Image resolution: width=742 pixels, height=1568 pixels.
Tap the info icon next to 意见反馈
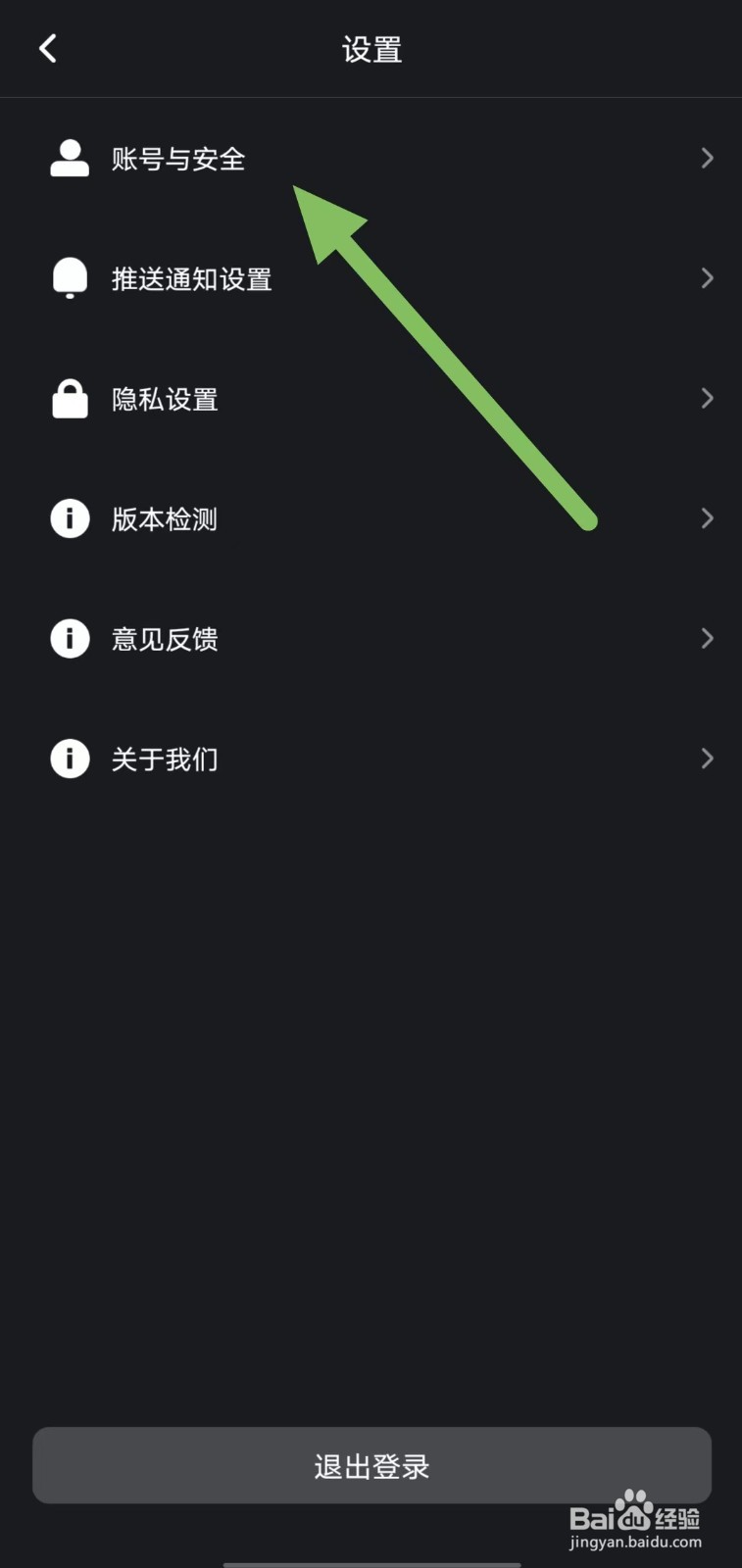[69, 638]
